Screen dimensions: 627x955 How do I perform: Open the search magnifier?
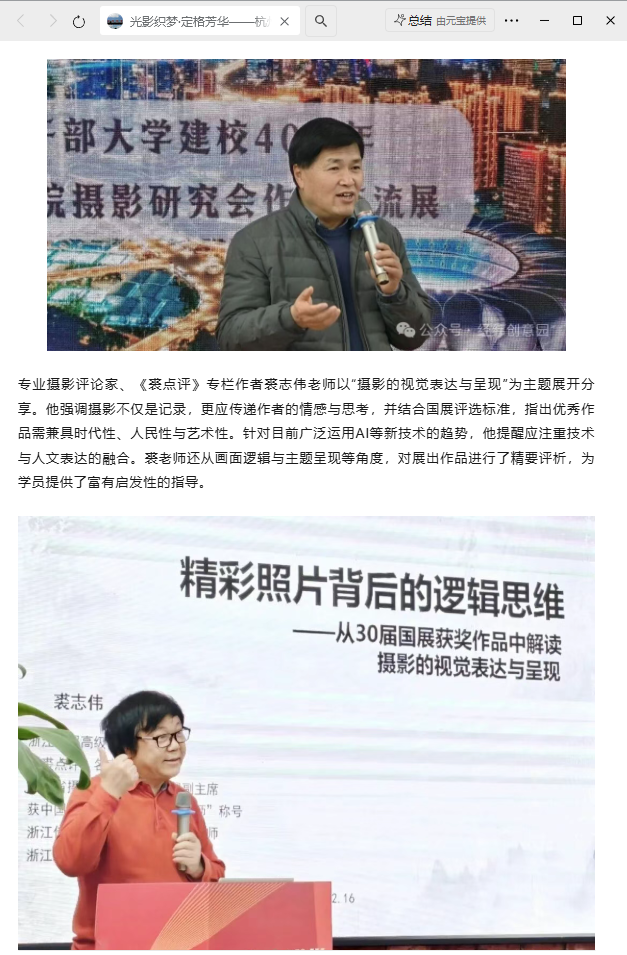321,20
